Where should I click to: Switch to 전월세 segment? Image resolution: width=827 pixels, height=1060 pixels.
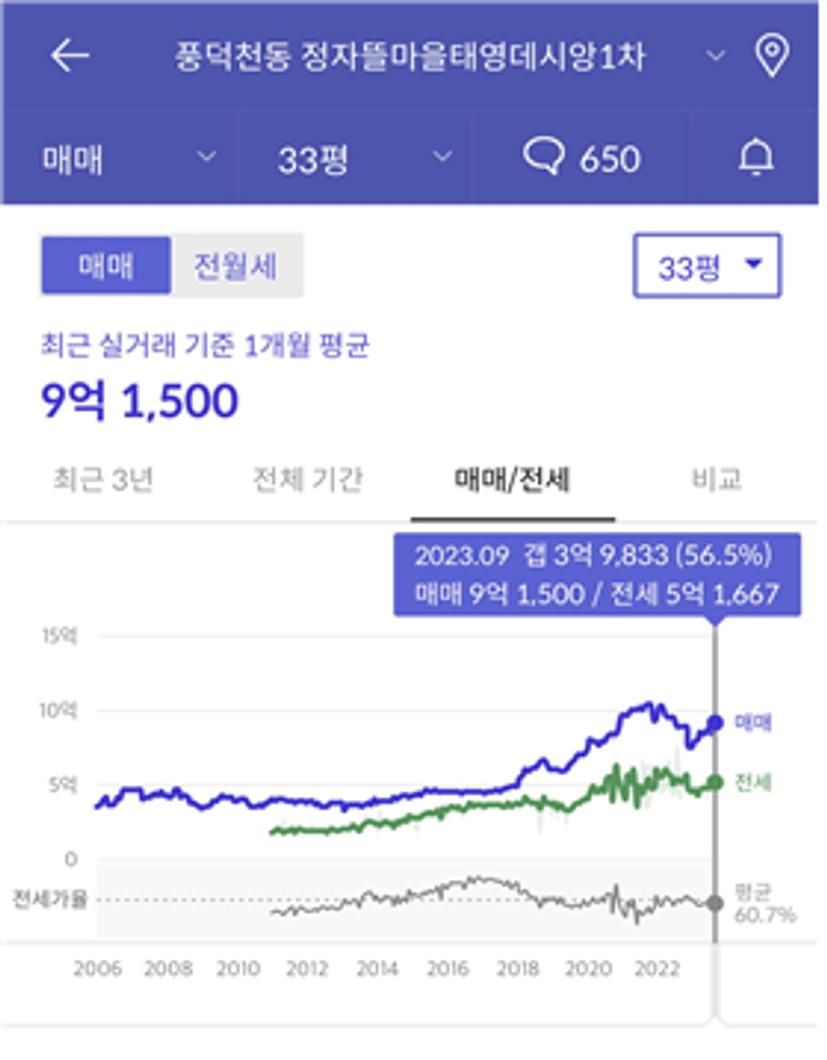point(235,266)
